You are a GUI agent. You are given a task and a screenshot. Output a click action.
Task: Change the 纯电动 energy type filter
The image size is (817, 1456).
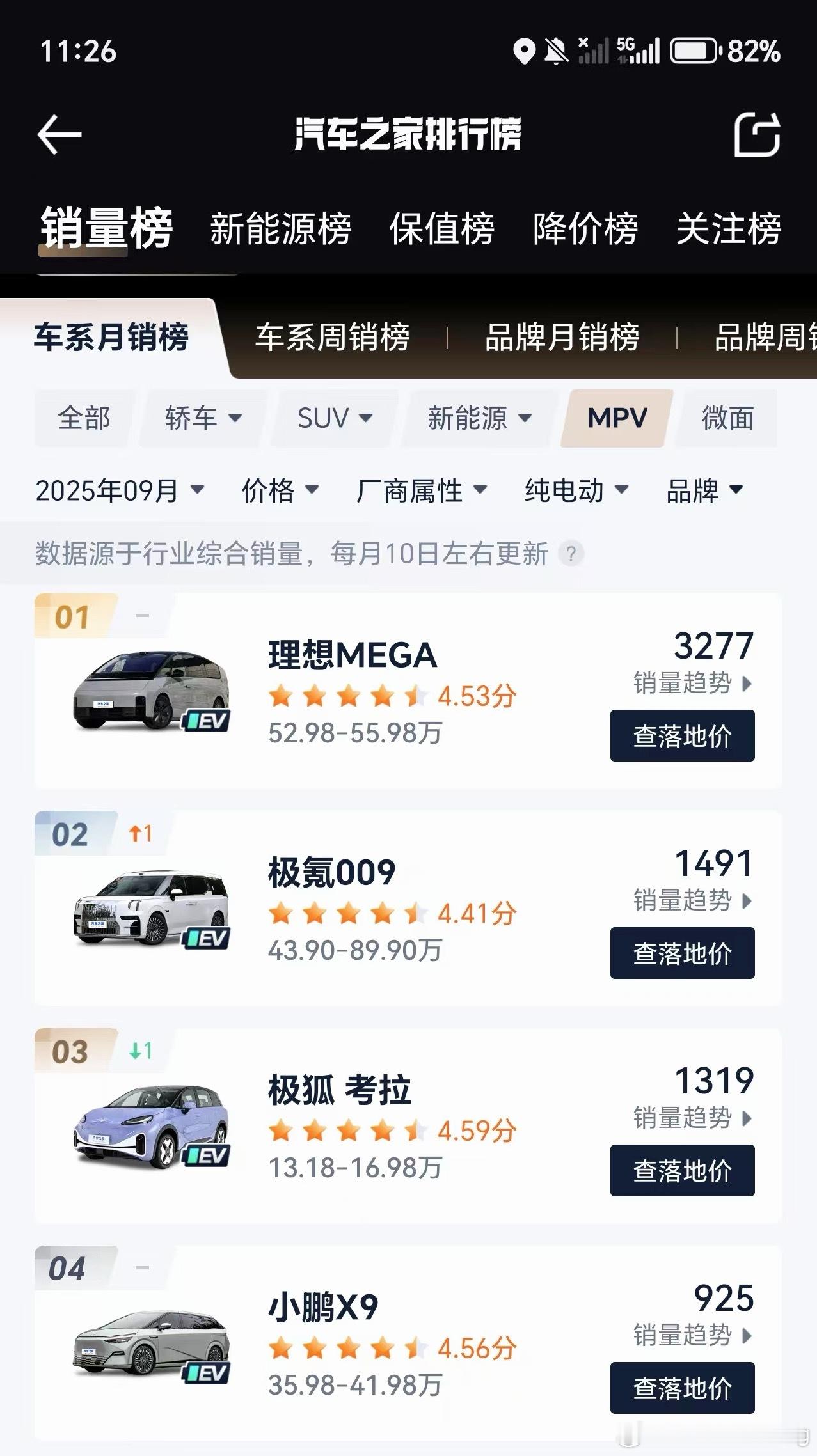pyautogui.click(x=576, y=491)
